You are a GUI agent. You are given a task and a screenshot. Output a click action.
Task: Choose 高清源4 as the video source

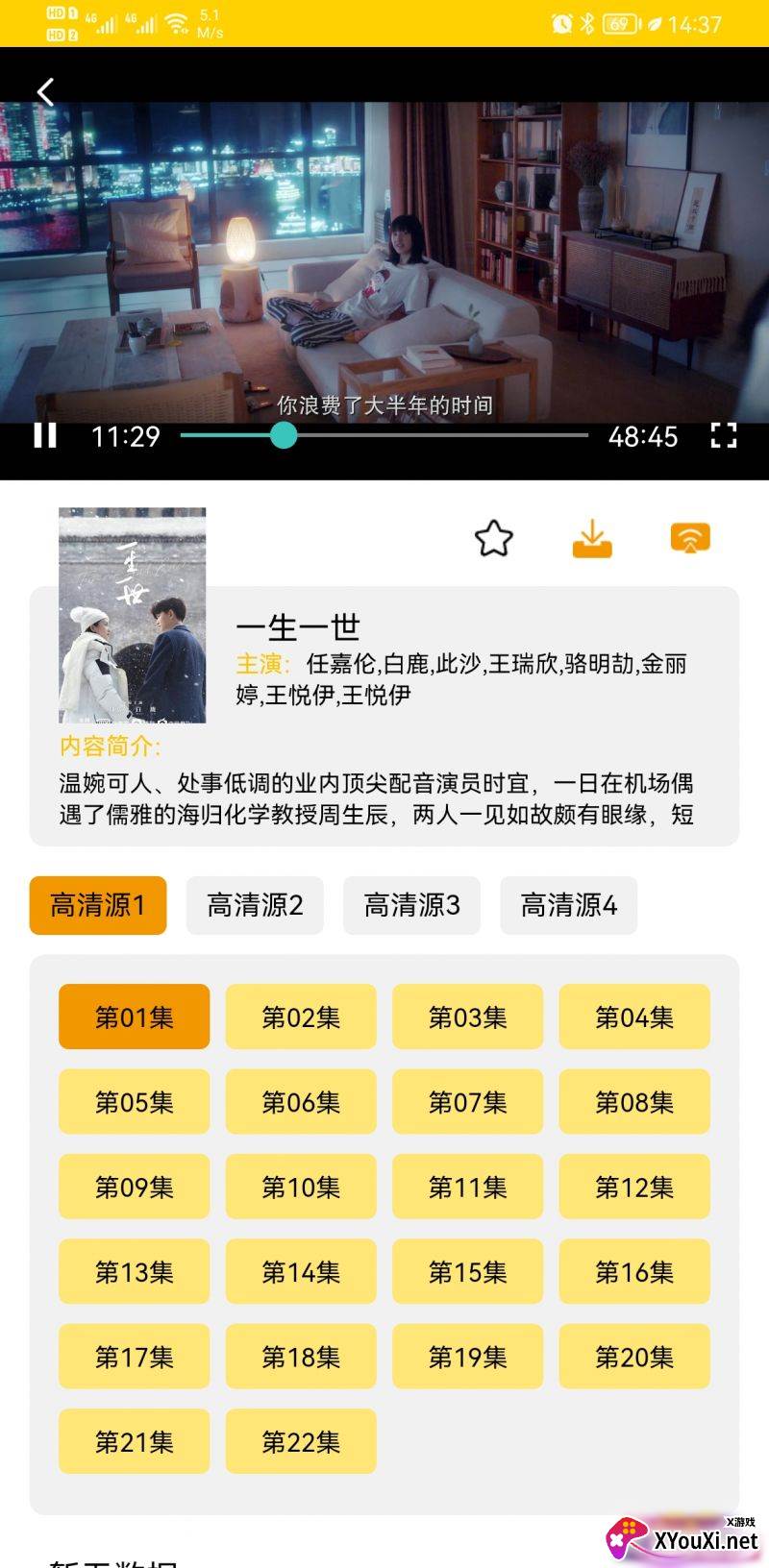point(568,905)
